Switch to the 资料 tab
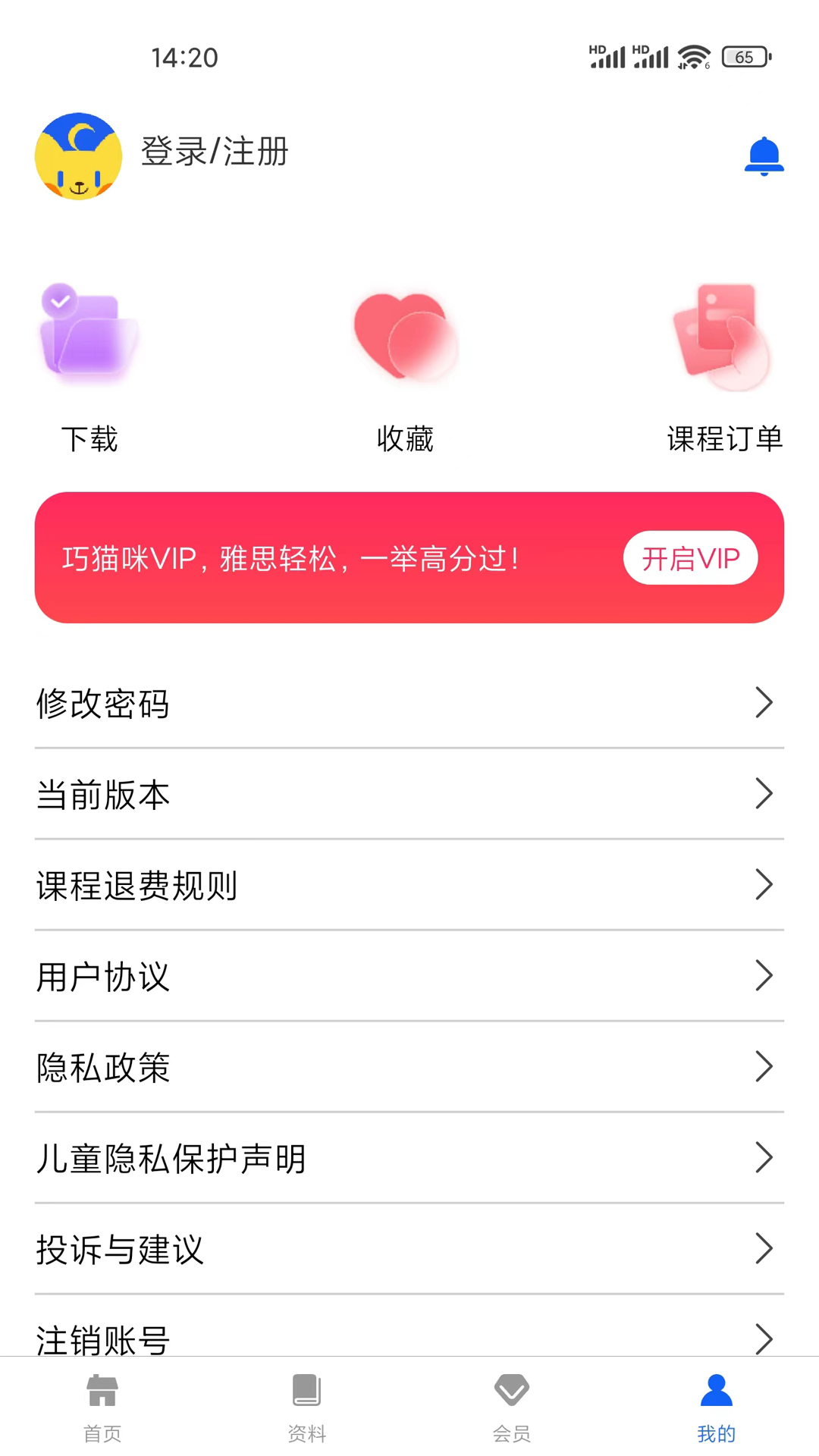Screen dimensions: 819x1456 (x=307, y=1407)
